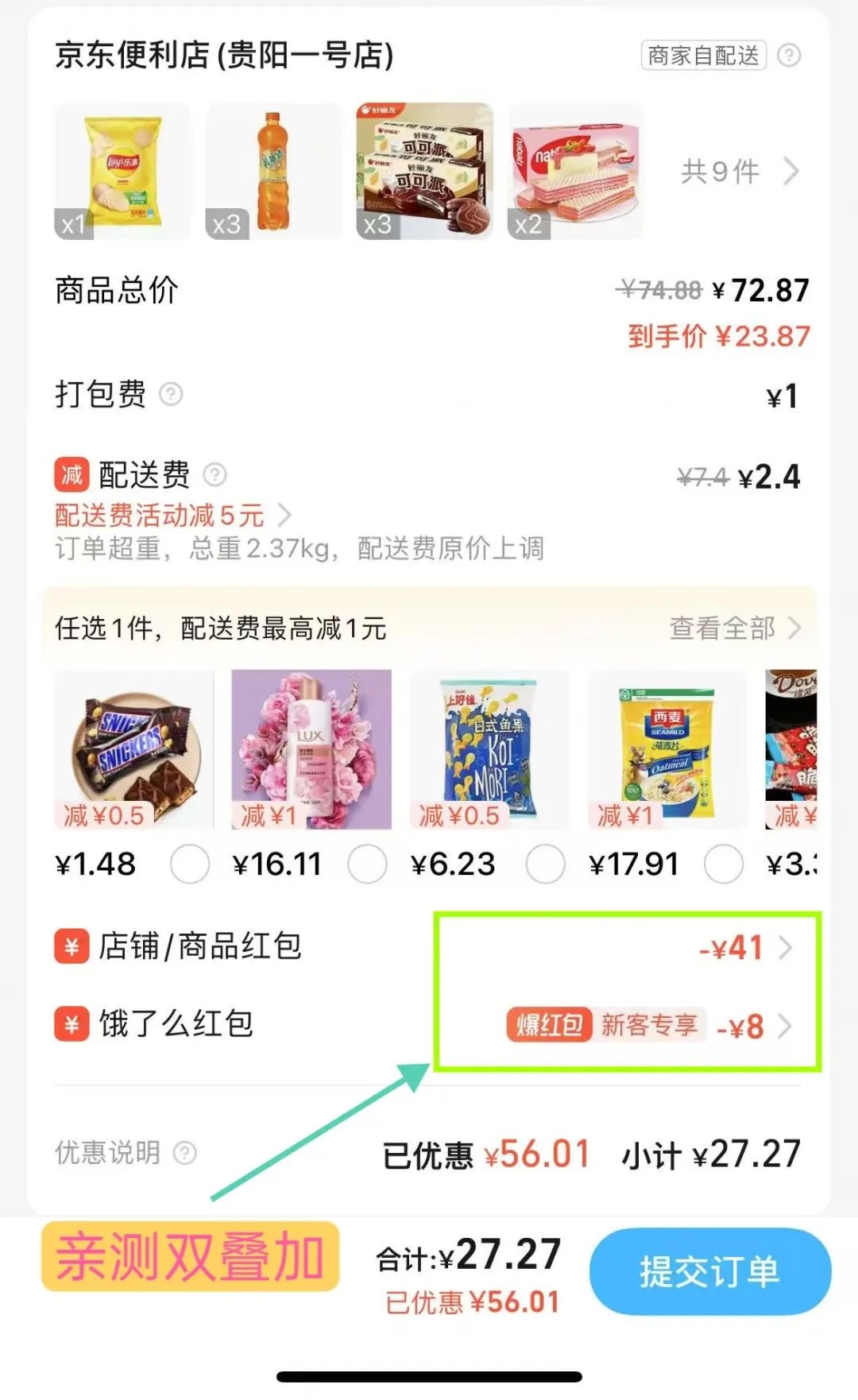Open the 饿了么红包 row
Screen dimensions: 858x1400
427,1024
